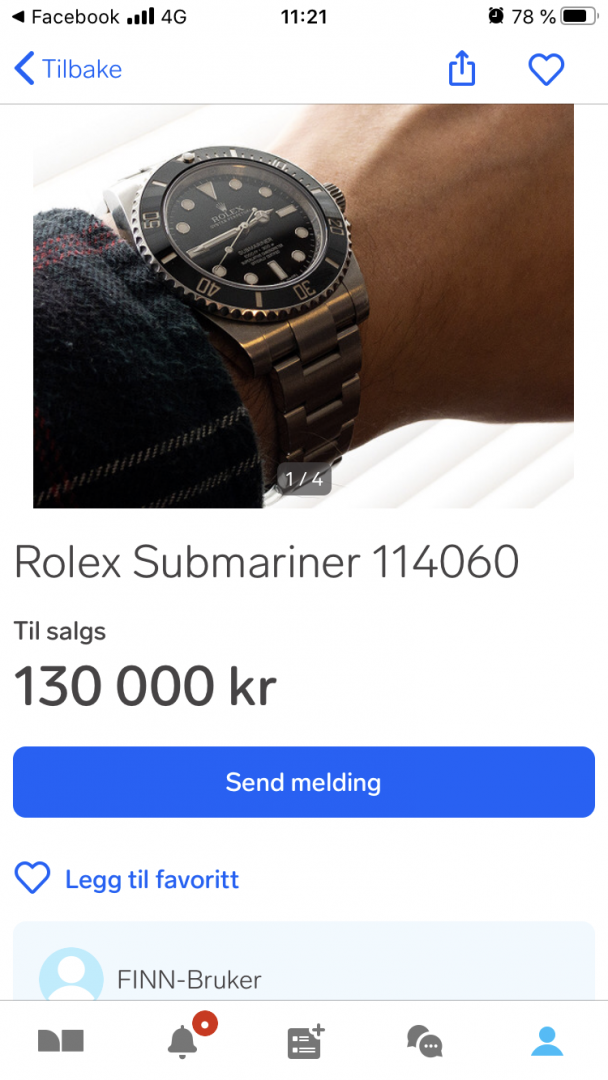Open the FINN-Bruker seller profile
Screen dimensions: 608x1080
[188, 978]
